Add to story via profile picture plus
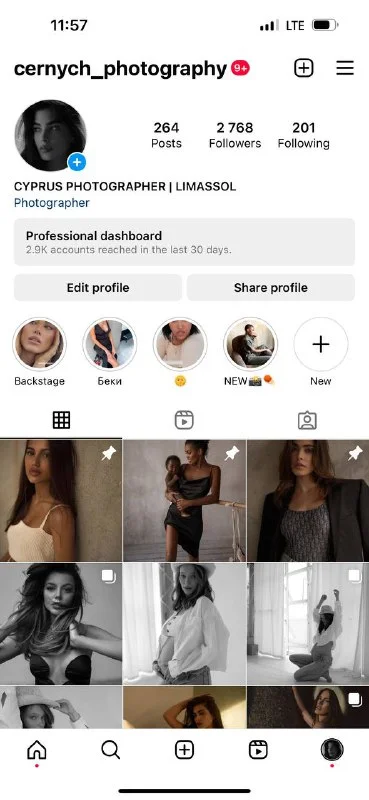 (x=77, y=163)
